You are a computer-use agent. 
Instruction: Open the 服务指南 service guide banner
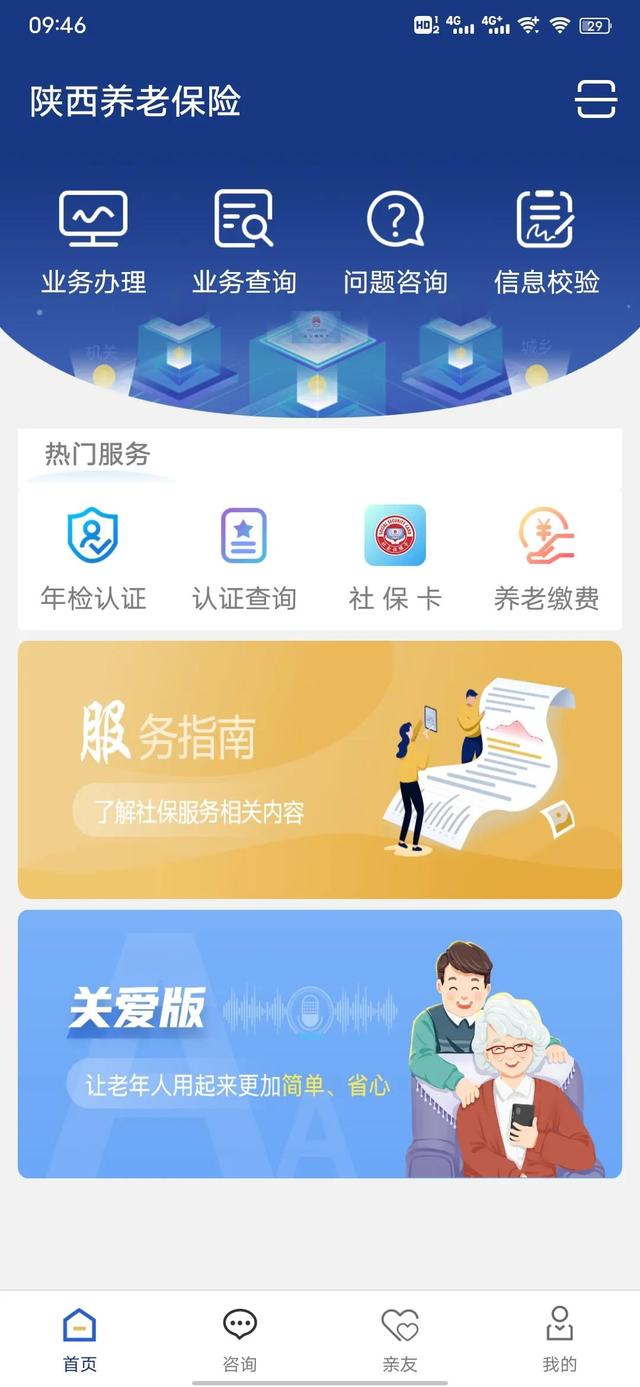tap(320, 769)
